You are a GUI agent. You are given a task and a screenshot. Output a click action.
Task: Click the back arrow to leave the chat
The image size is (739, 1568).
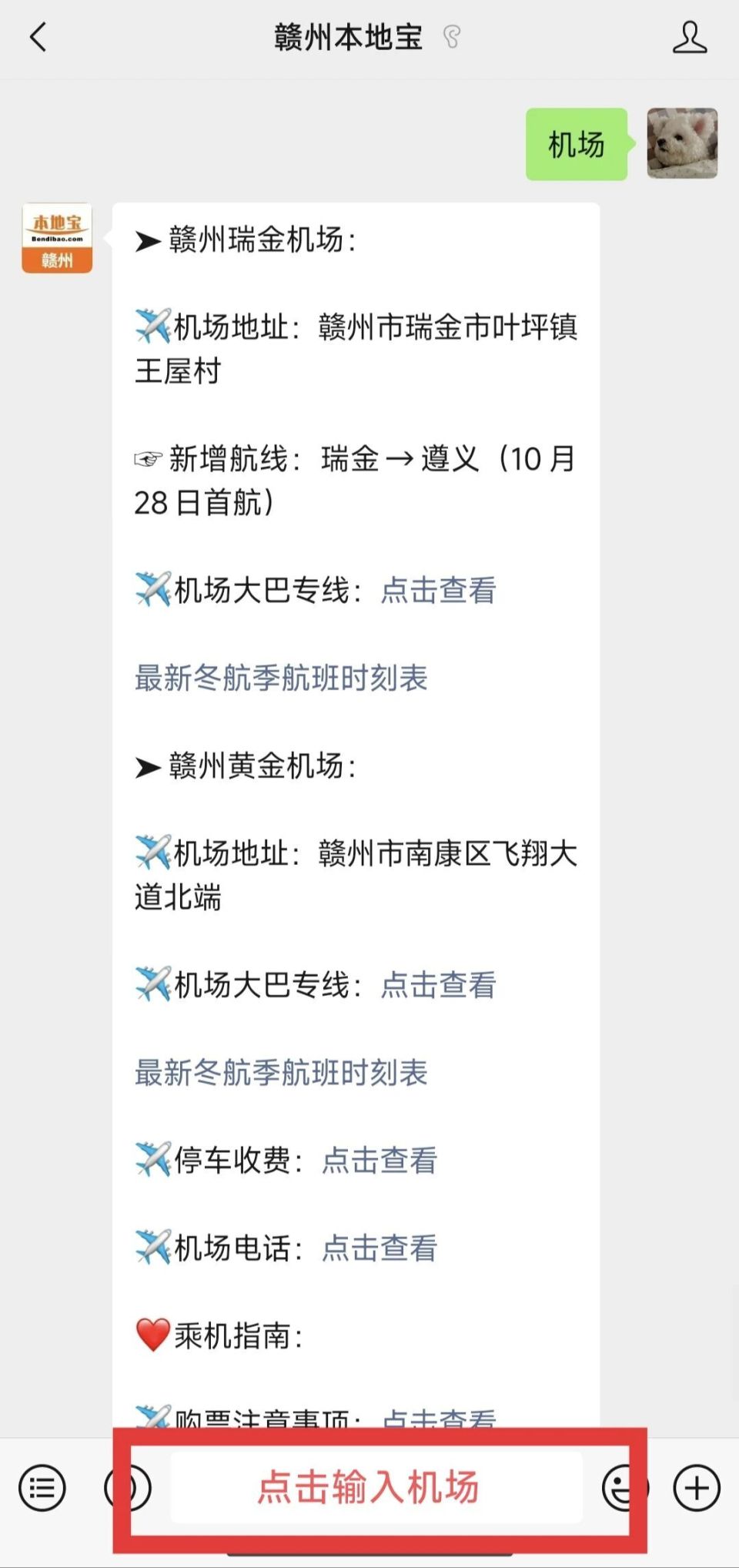point(37,36)
